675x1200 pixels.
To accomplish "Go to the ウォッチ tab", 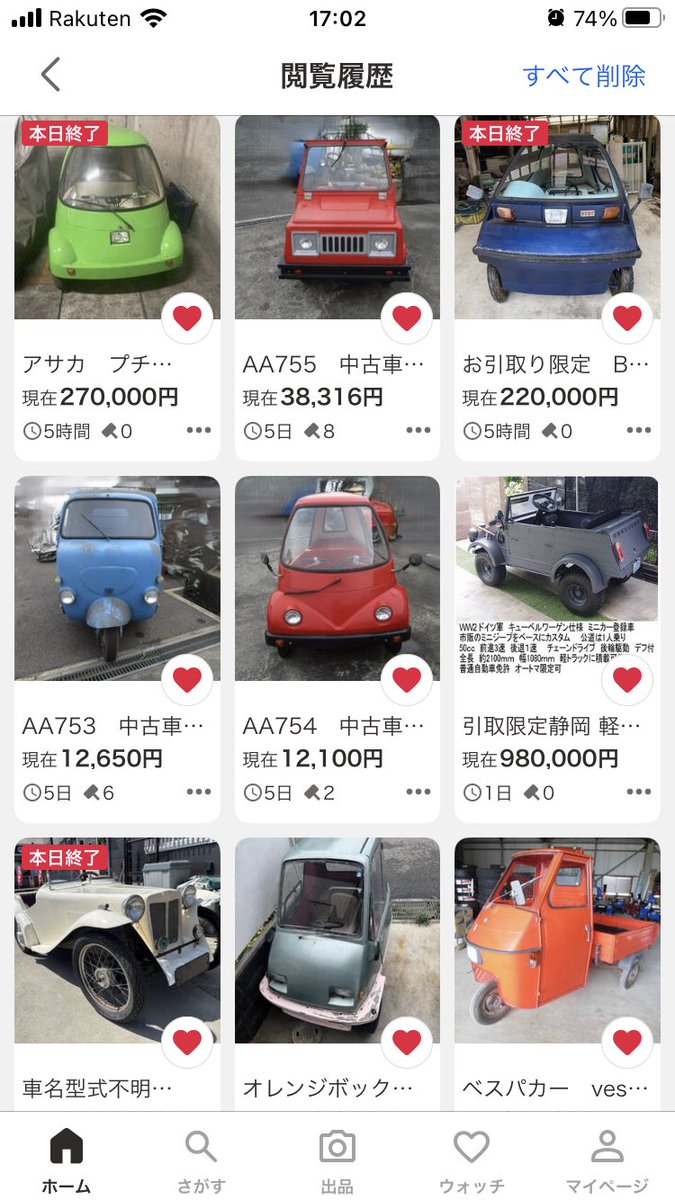I will click(x=471, y=1160).
